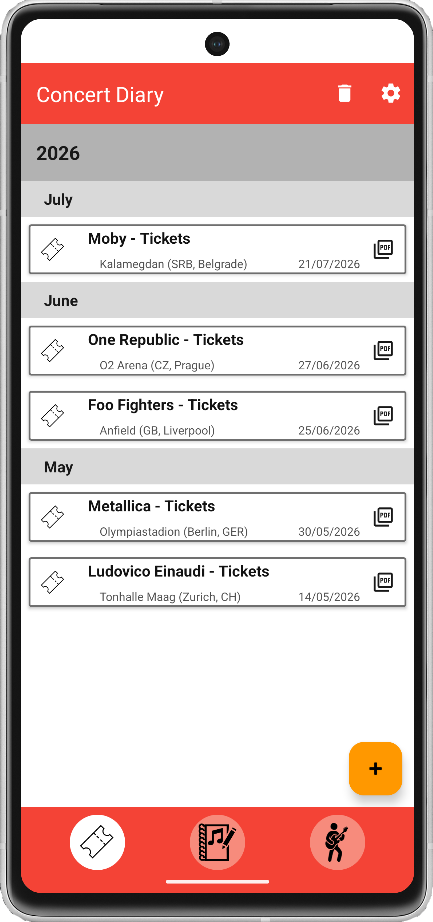View PDF for Moby tickets
This screenshot has width=433, height=922.
tap(383, 249)
